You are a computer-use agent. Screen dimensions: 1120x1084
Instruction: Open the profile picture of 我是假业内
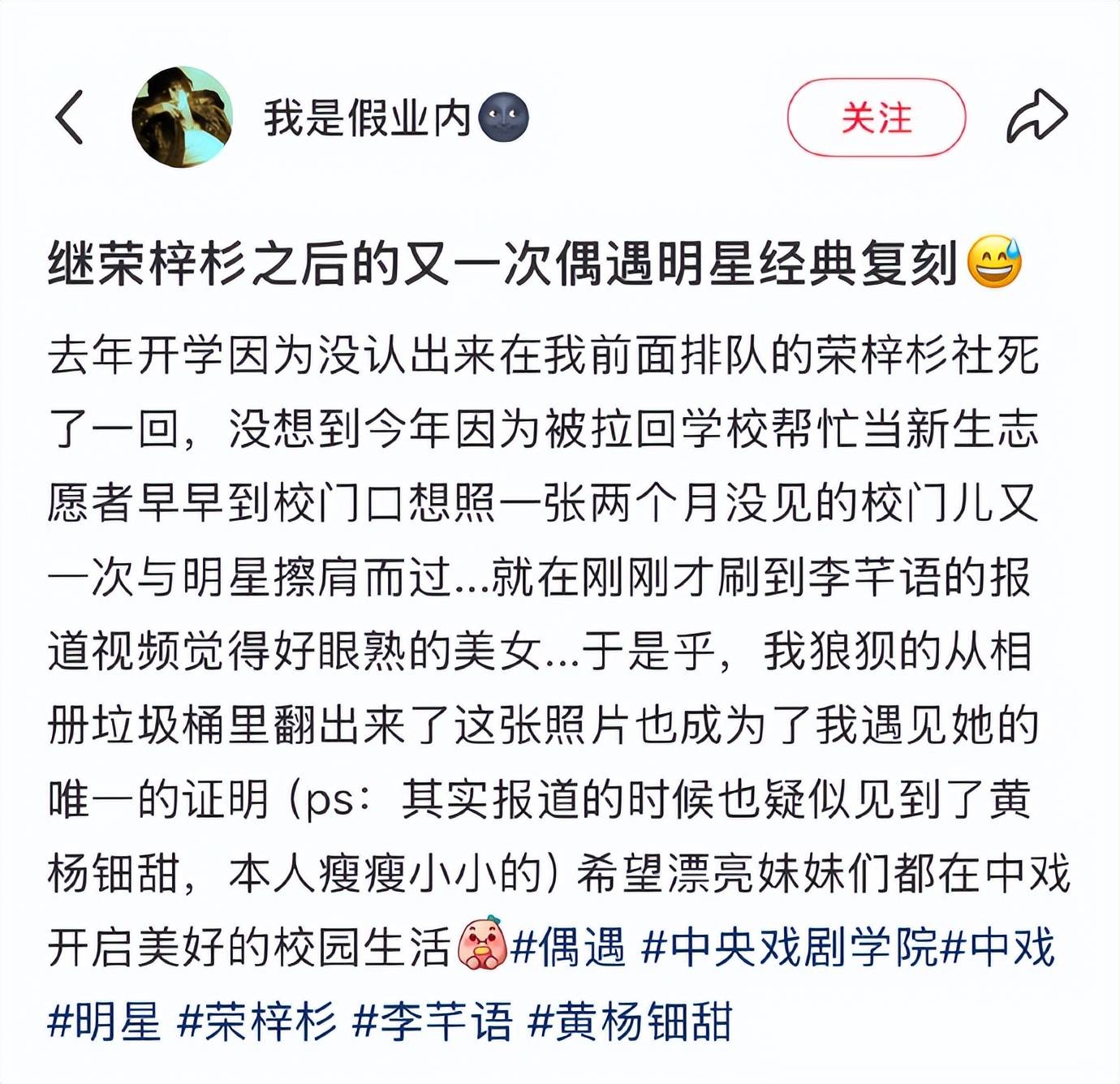(182, 118)
